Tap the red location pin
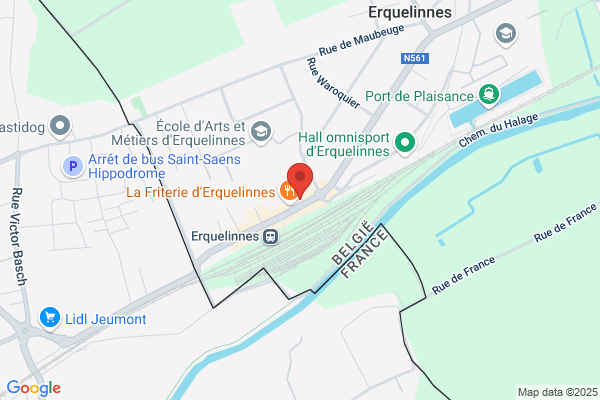The width and height of the screenshot is (600, 400). tap(300, 180)
